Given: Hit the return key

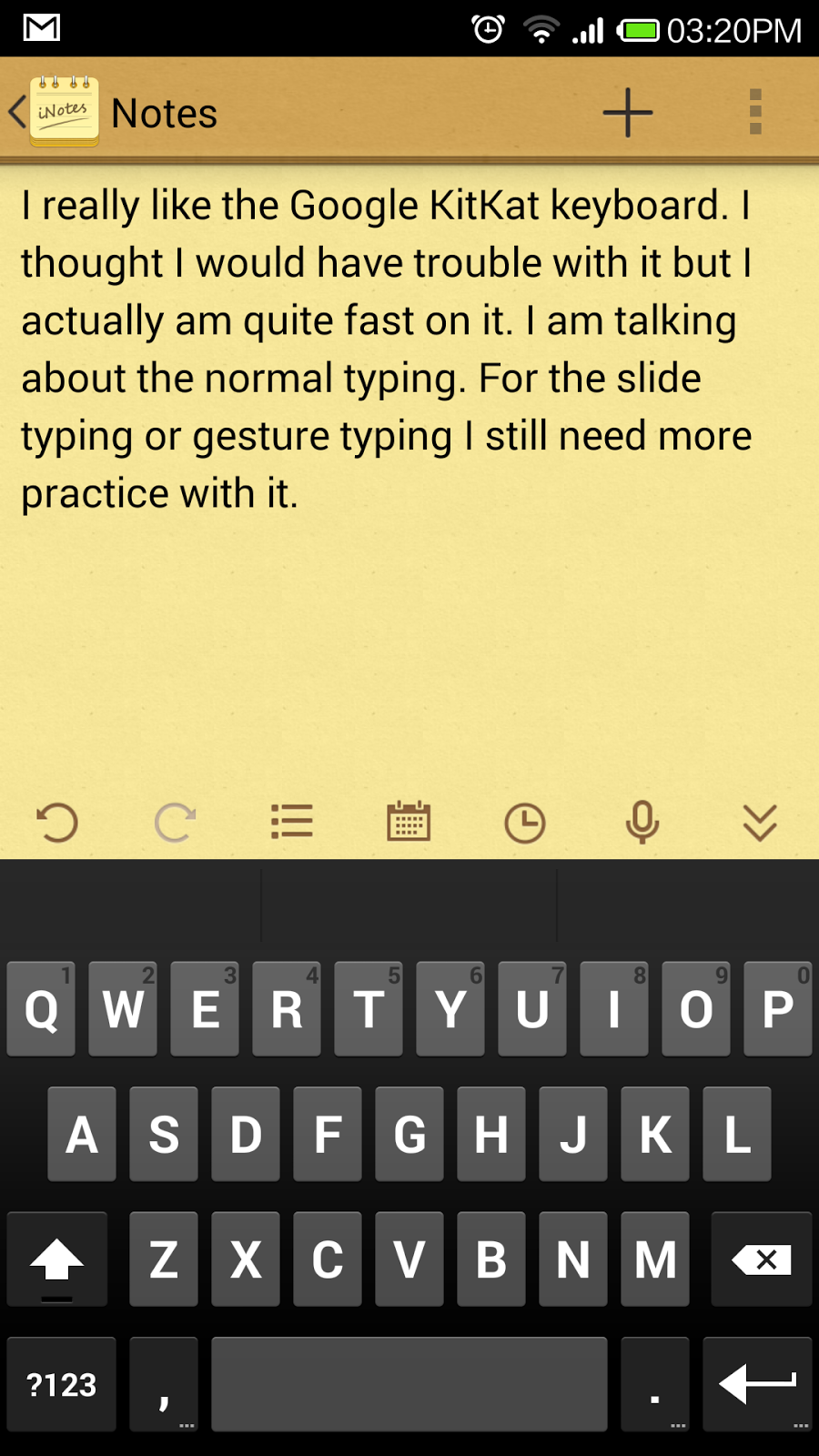Looking at the screenshot, I should click(757, 1384).
